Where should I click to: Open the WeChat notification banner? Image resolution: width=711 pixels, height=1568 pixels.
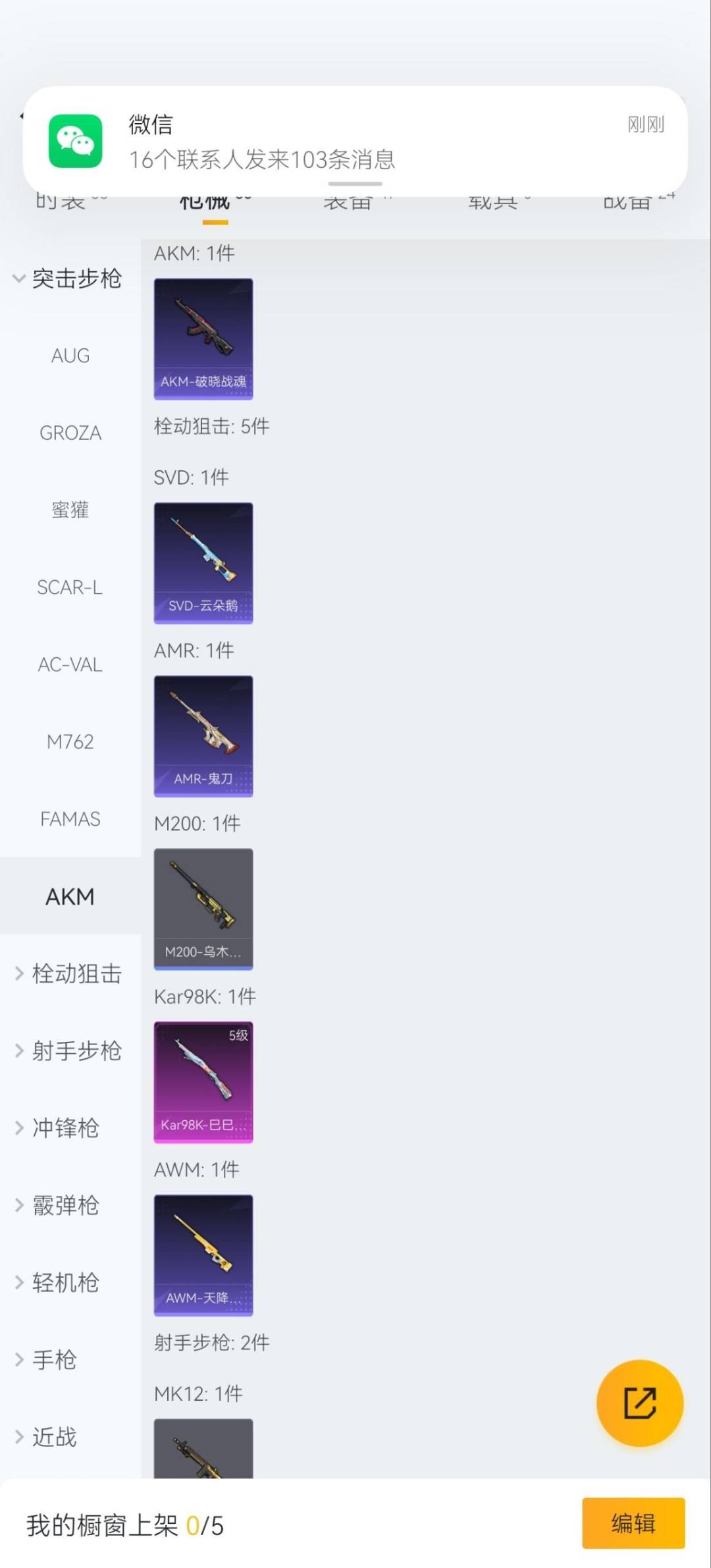[x=355, y=141]
